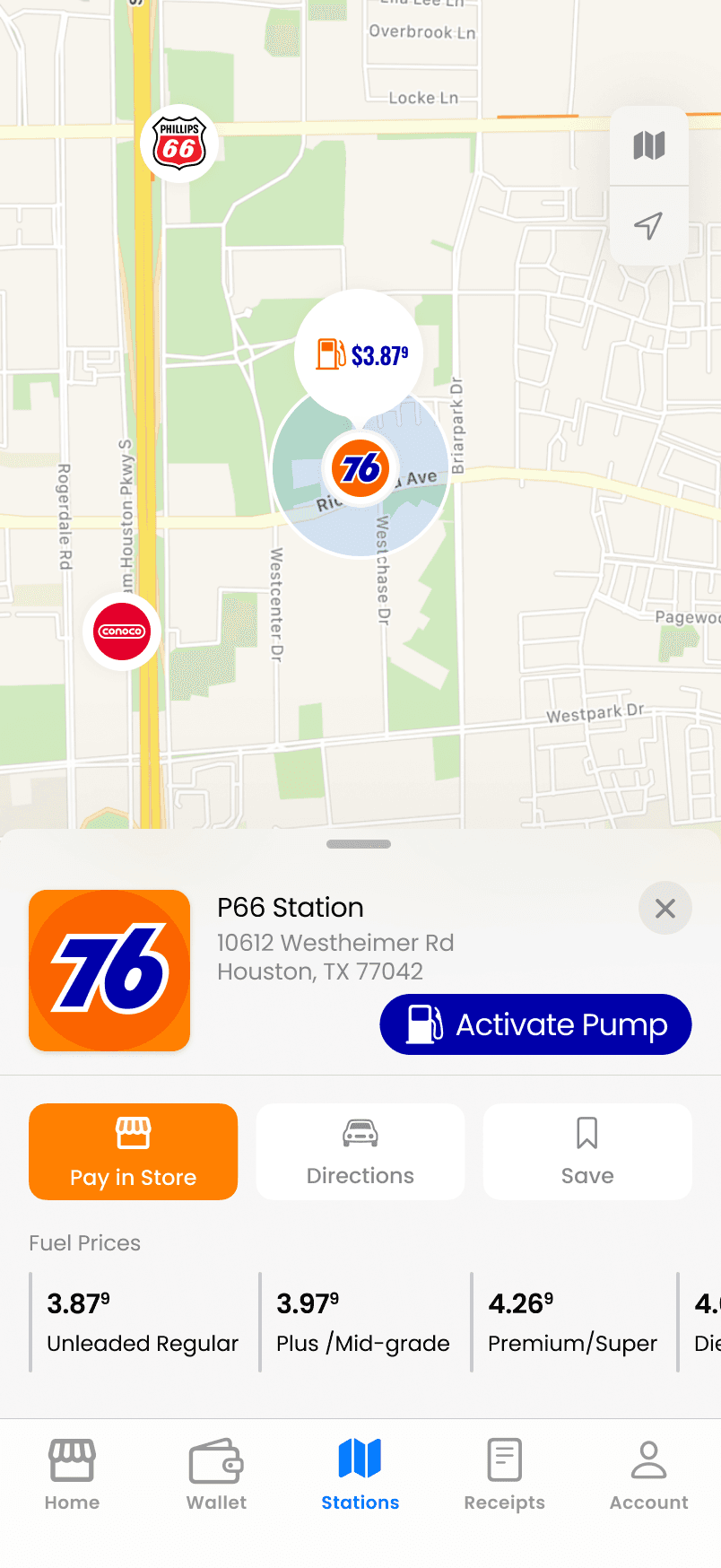Select the Phillips 66 station pin
This screenshot has height=1568, width=721.
[x=179, y=144]
